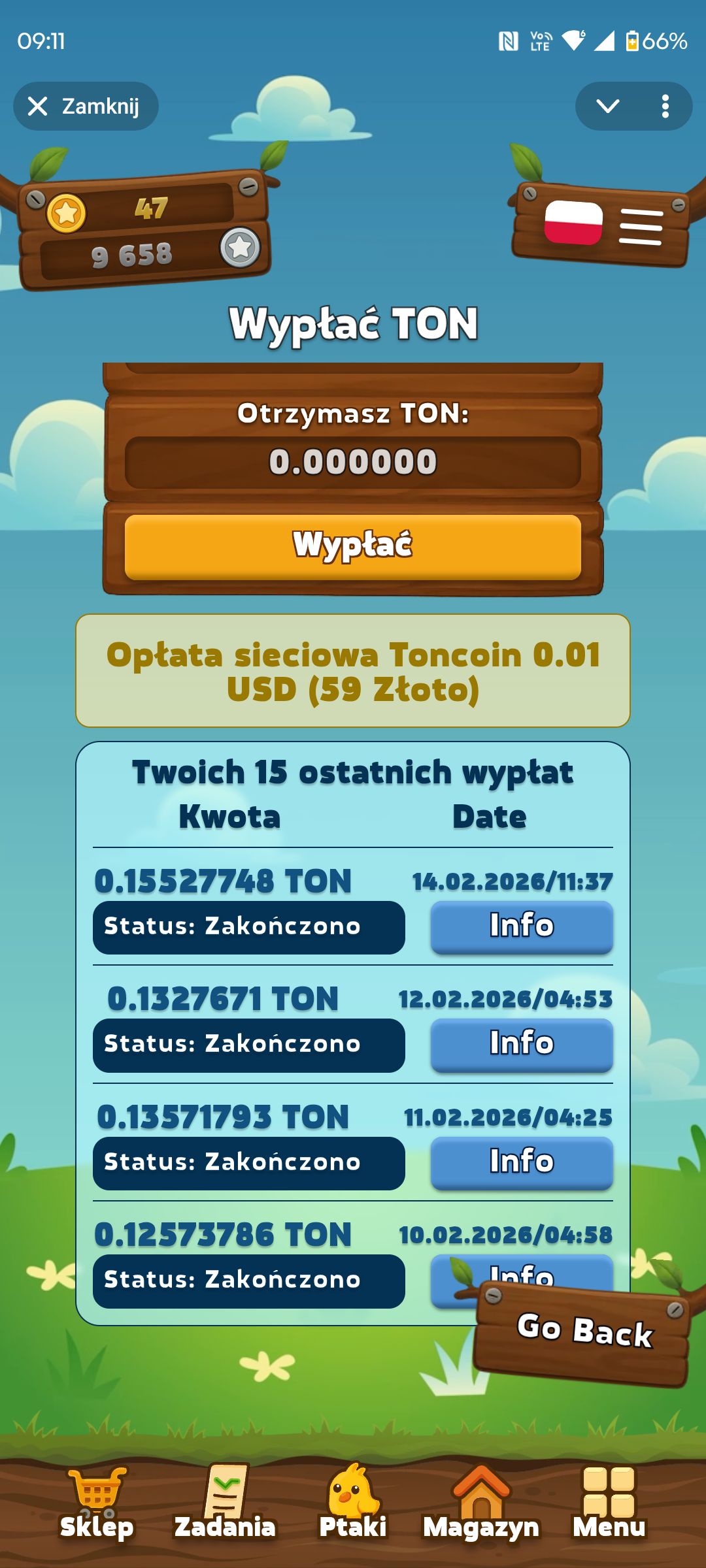This screenshot has height=1568, width=706.
Task: Open the three-dot overflow menu
Action: 665,106
